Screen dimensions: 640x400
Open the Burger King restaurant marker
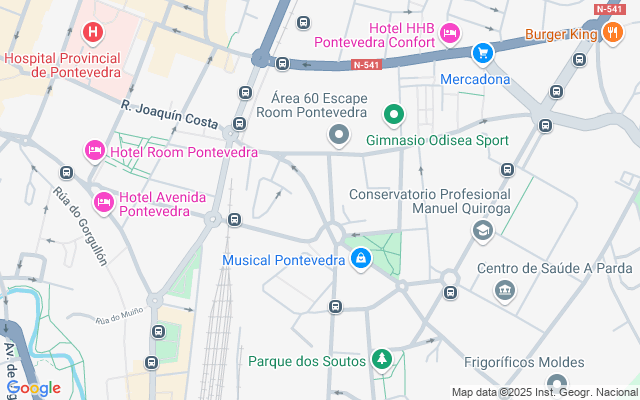613,33
